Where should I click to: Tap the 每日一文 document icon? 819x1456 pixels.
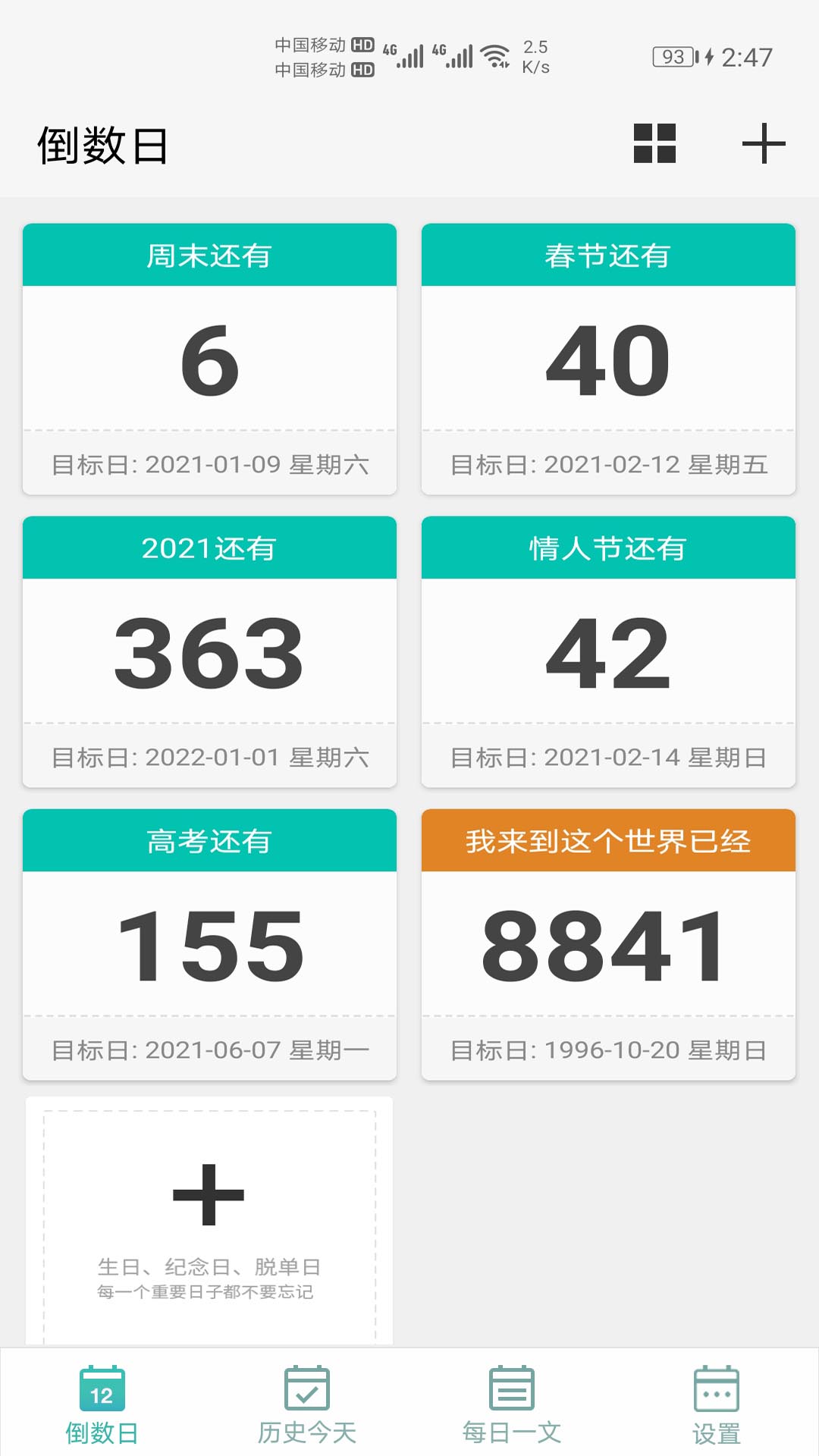[x=512, y=1394]
